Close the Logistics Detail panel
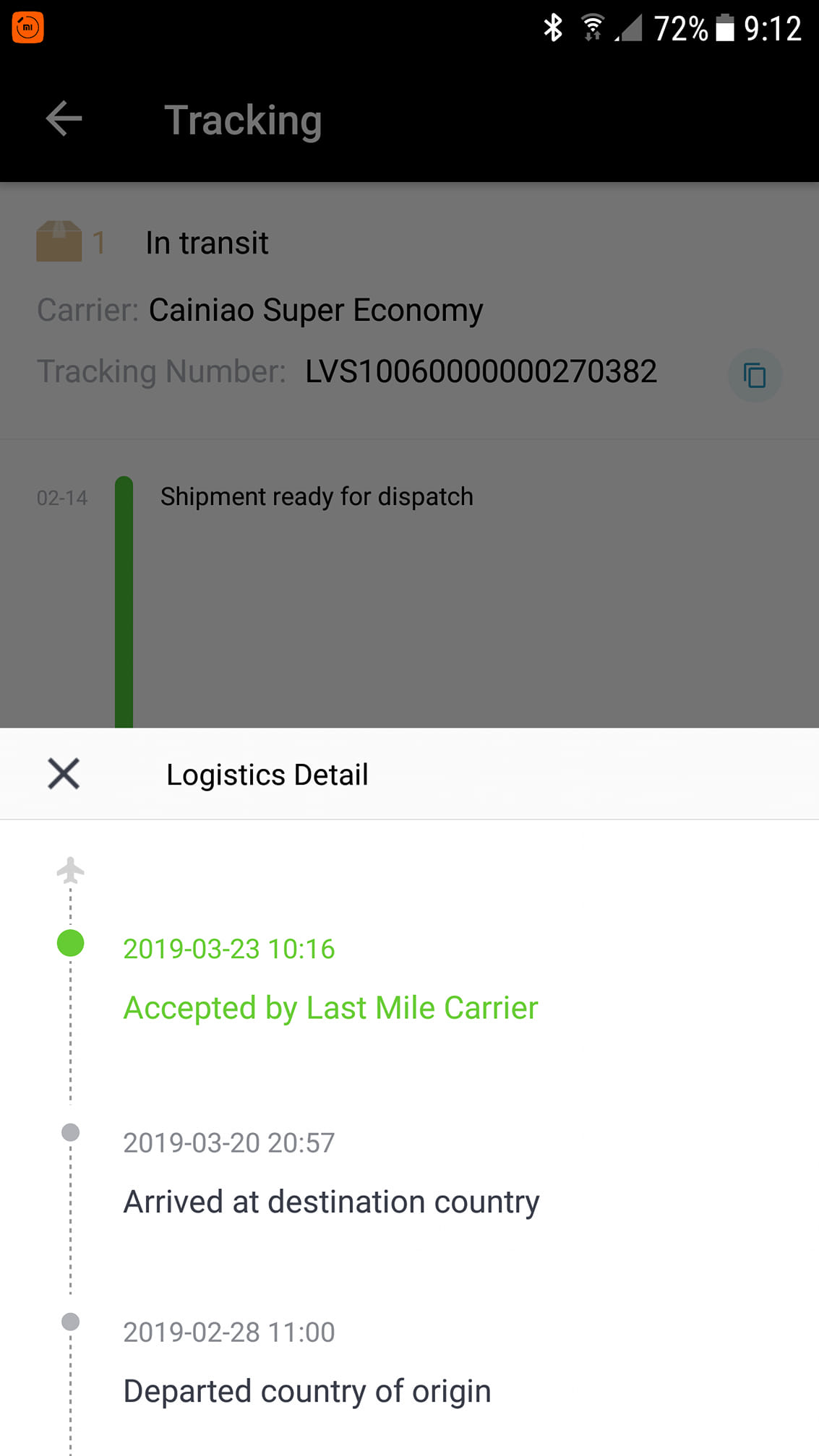This screenshot has height=1456, width=819. point(64,774)
